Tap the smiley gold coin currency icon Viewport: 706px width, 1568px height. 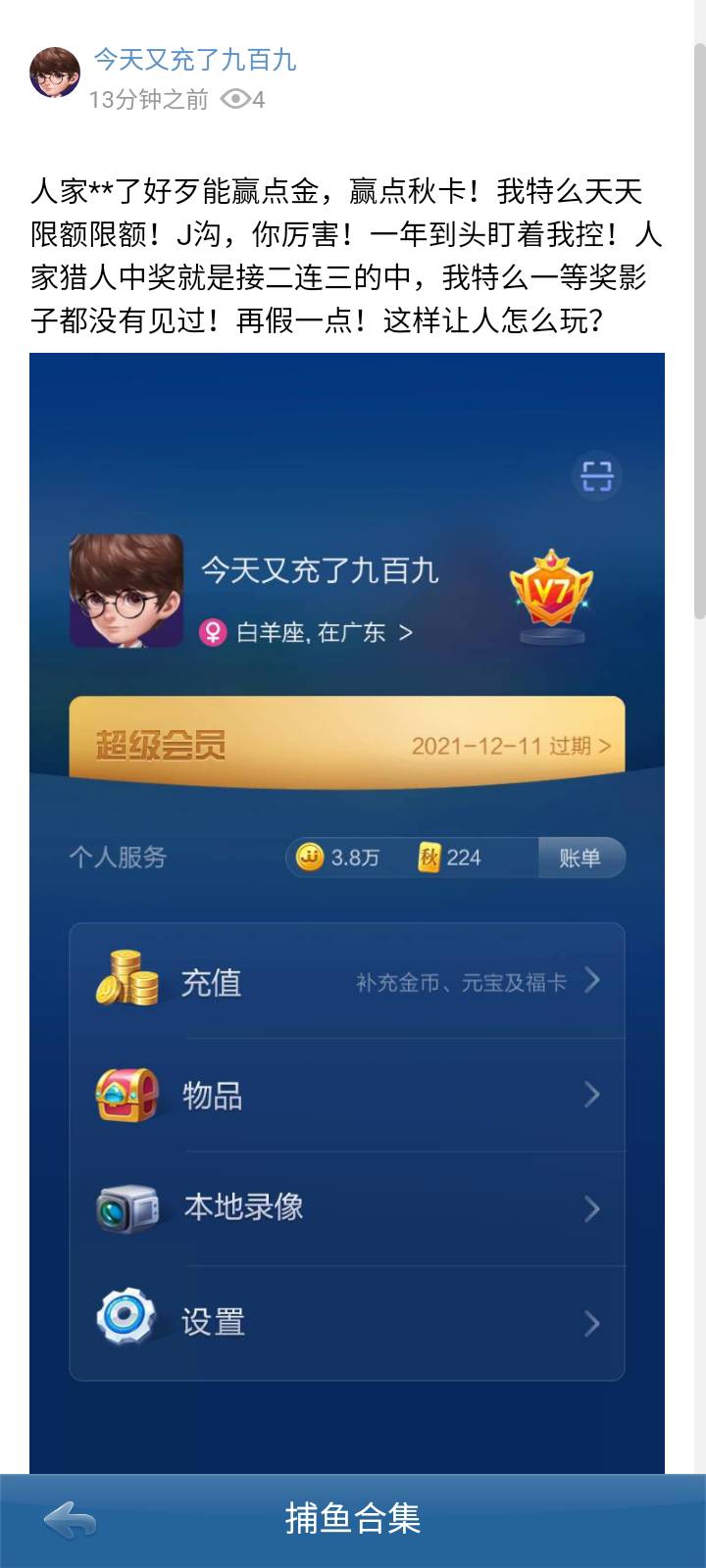(307, 857)
